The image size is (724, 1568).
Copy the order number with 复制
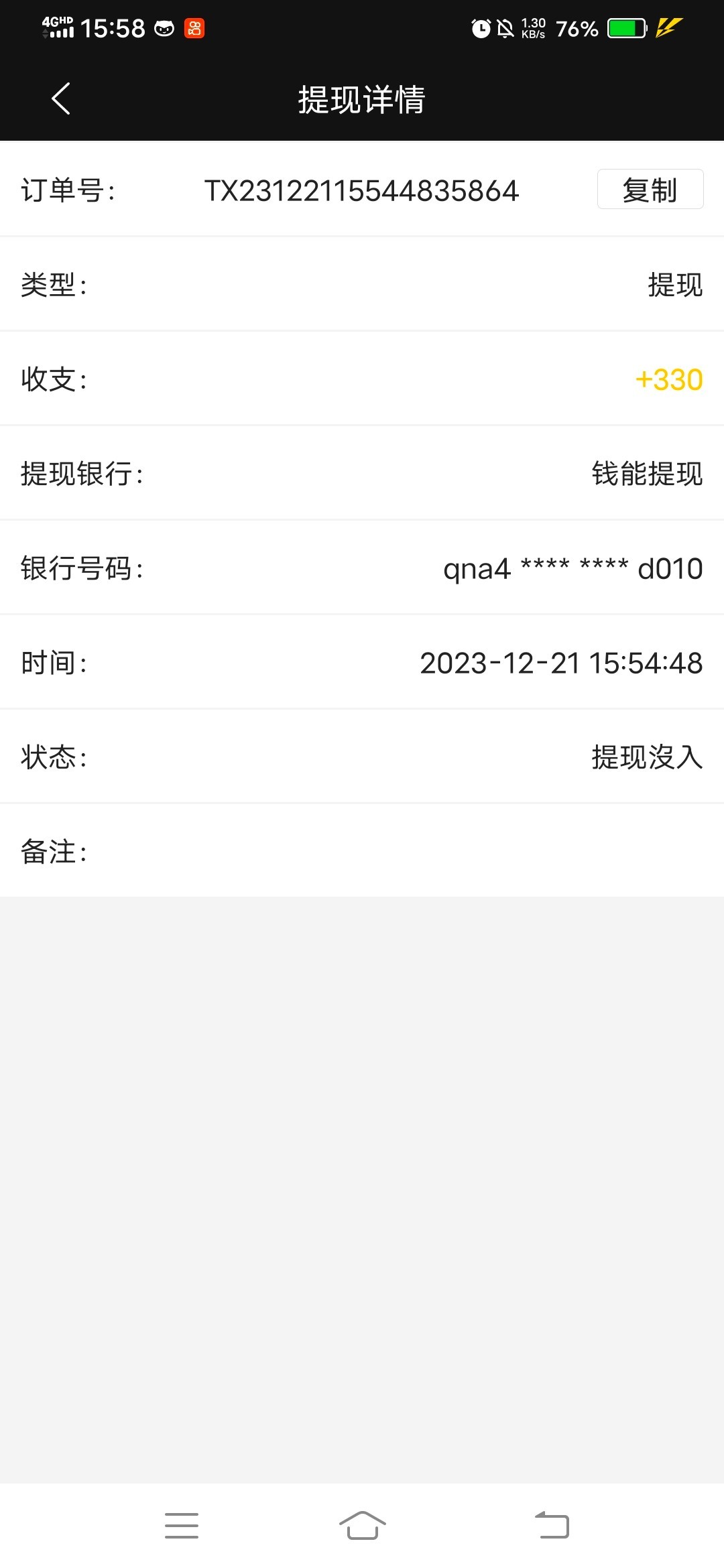pyautogui.click(x=650, y=190)
